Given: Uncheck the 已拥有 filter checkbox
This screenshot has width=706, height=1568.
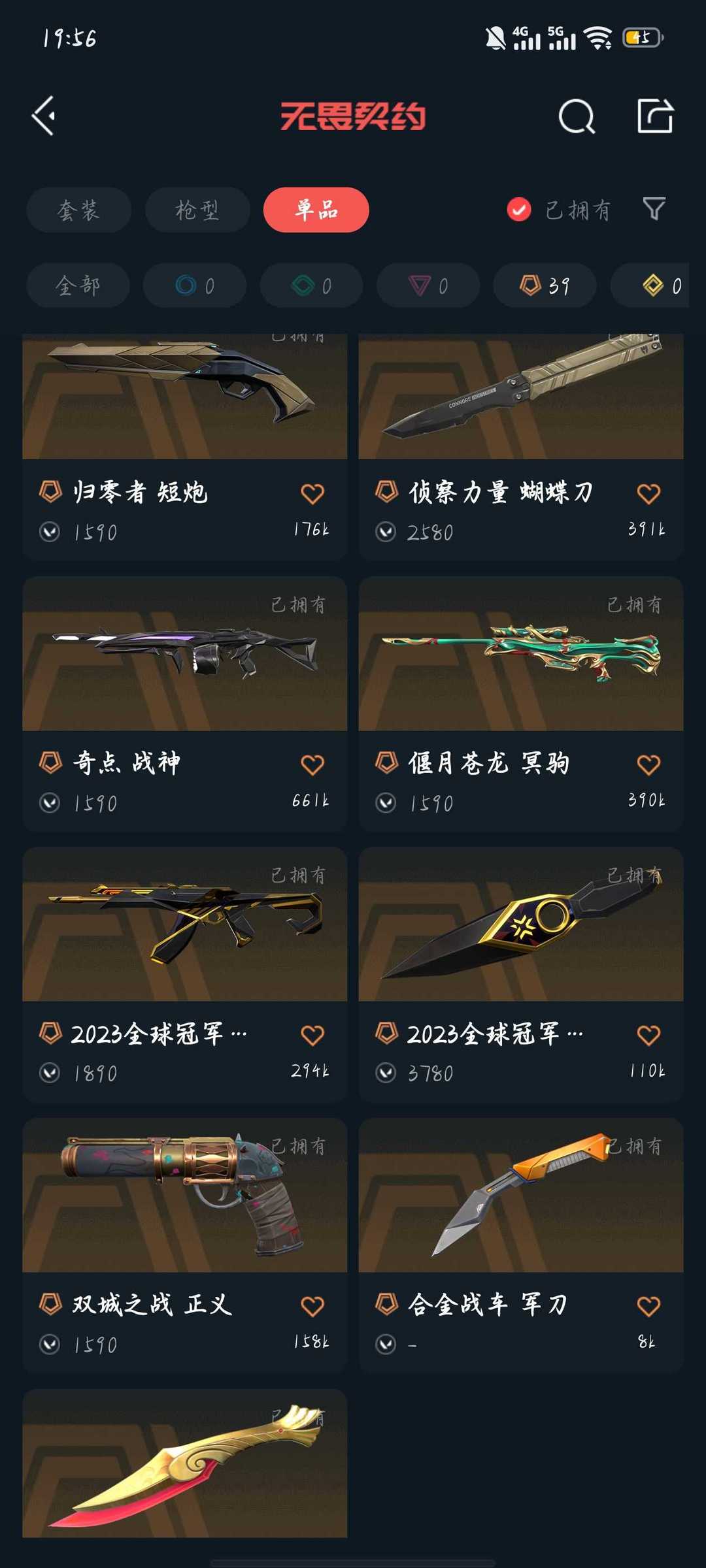Looking at the screenshot, I should point(519,210).
